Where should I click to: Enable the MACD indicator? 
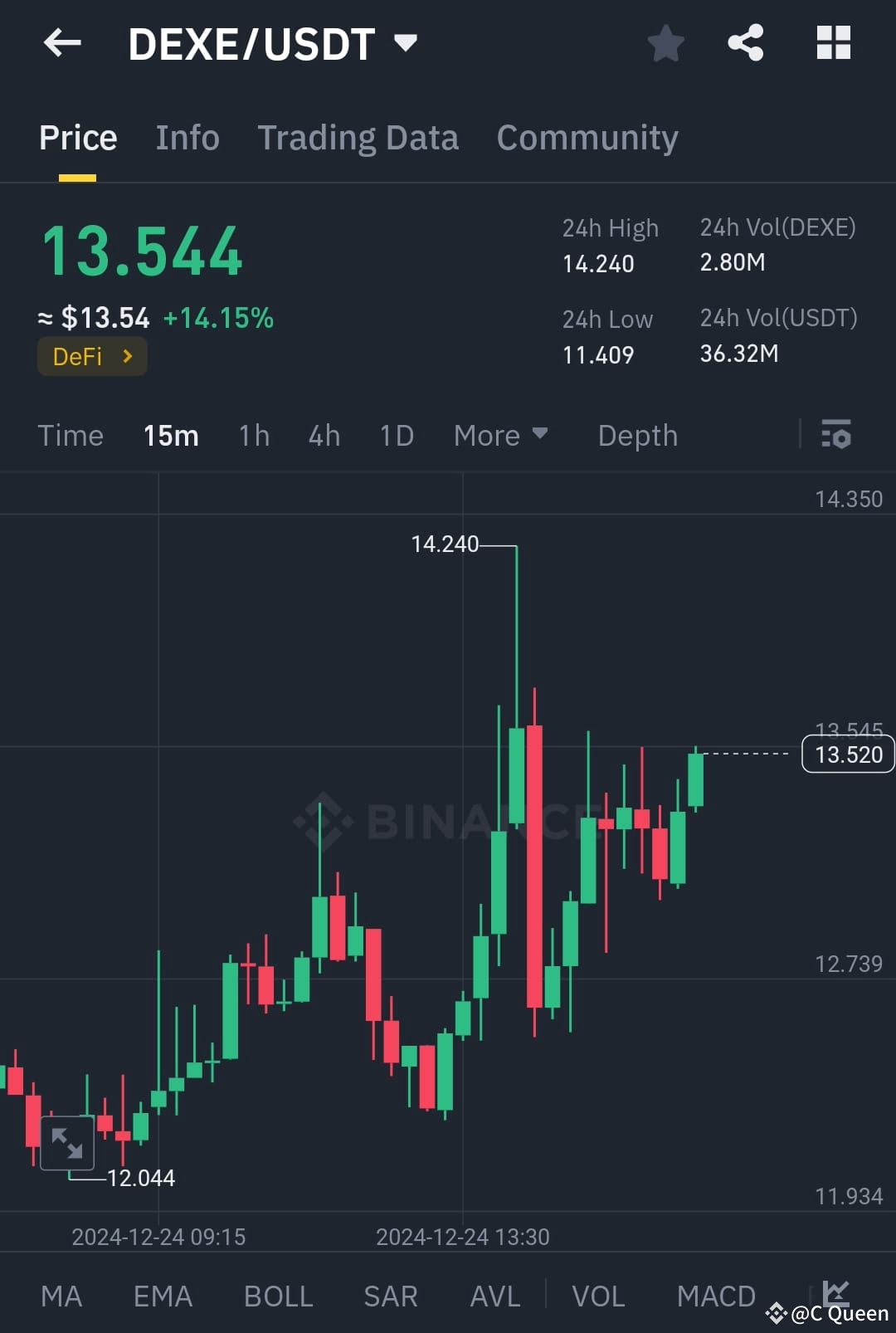pyautogui.click(x=715, y=1295)
